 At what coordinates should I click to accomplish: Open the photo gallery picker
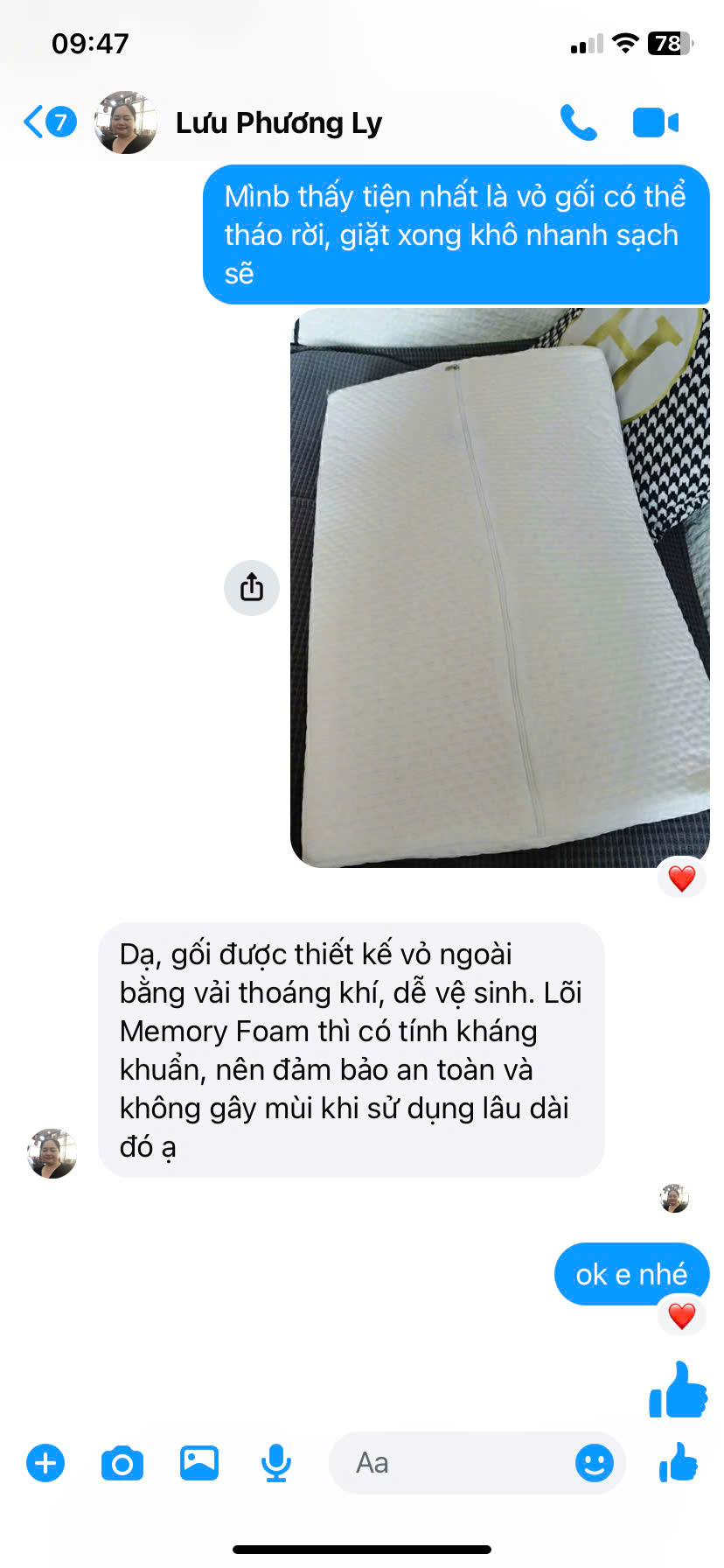click(x=199, y=1463)
